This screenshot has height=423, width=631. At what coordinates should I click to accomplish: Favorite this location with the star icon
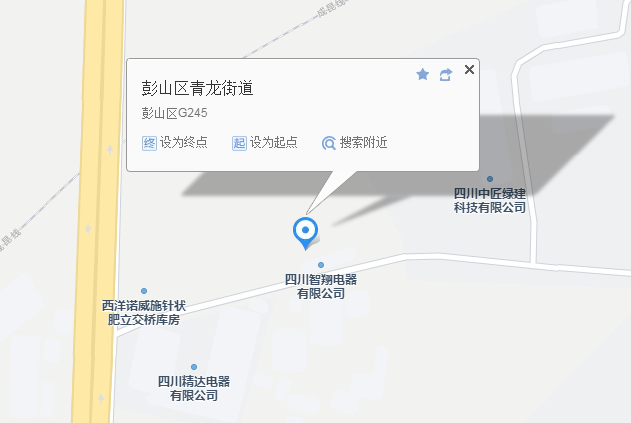tap(422, 75)
